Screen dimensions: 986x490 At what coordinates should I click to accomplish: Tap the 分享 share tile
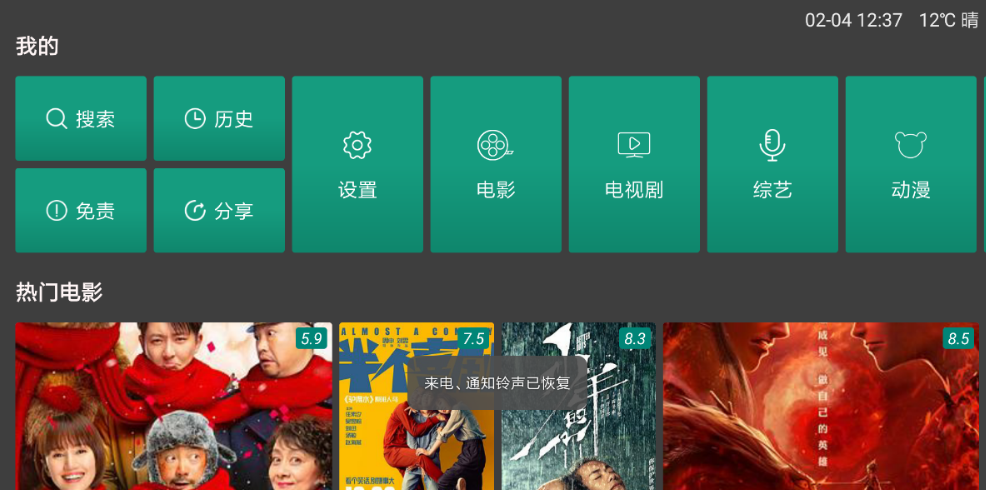[219, 211]
